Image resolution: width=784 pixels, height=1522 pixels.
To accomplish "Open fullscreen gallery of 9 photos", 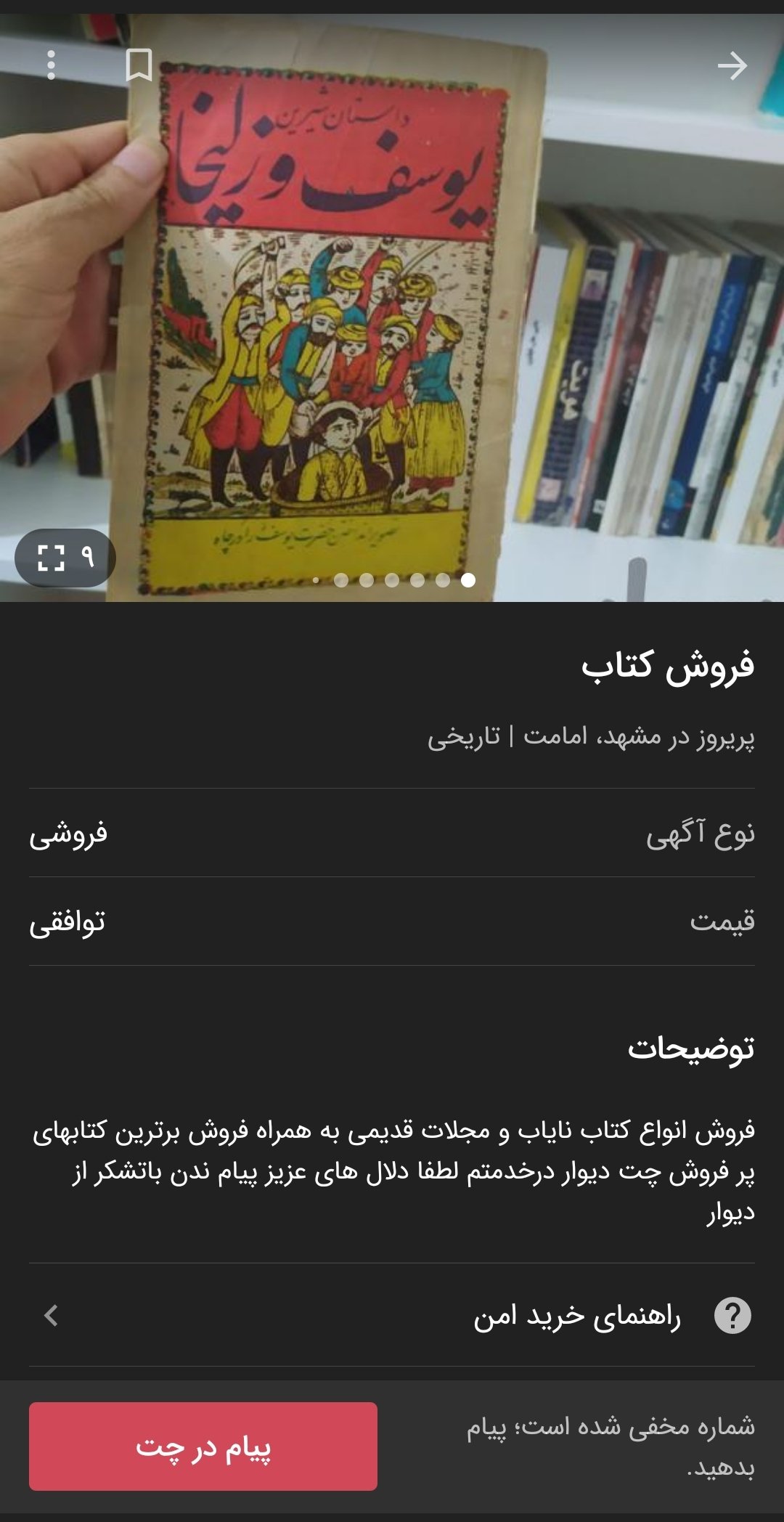I will [x=65, y=558].
